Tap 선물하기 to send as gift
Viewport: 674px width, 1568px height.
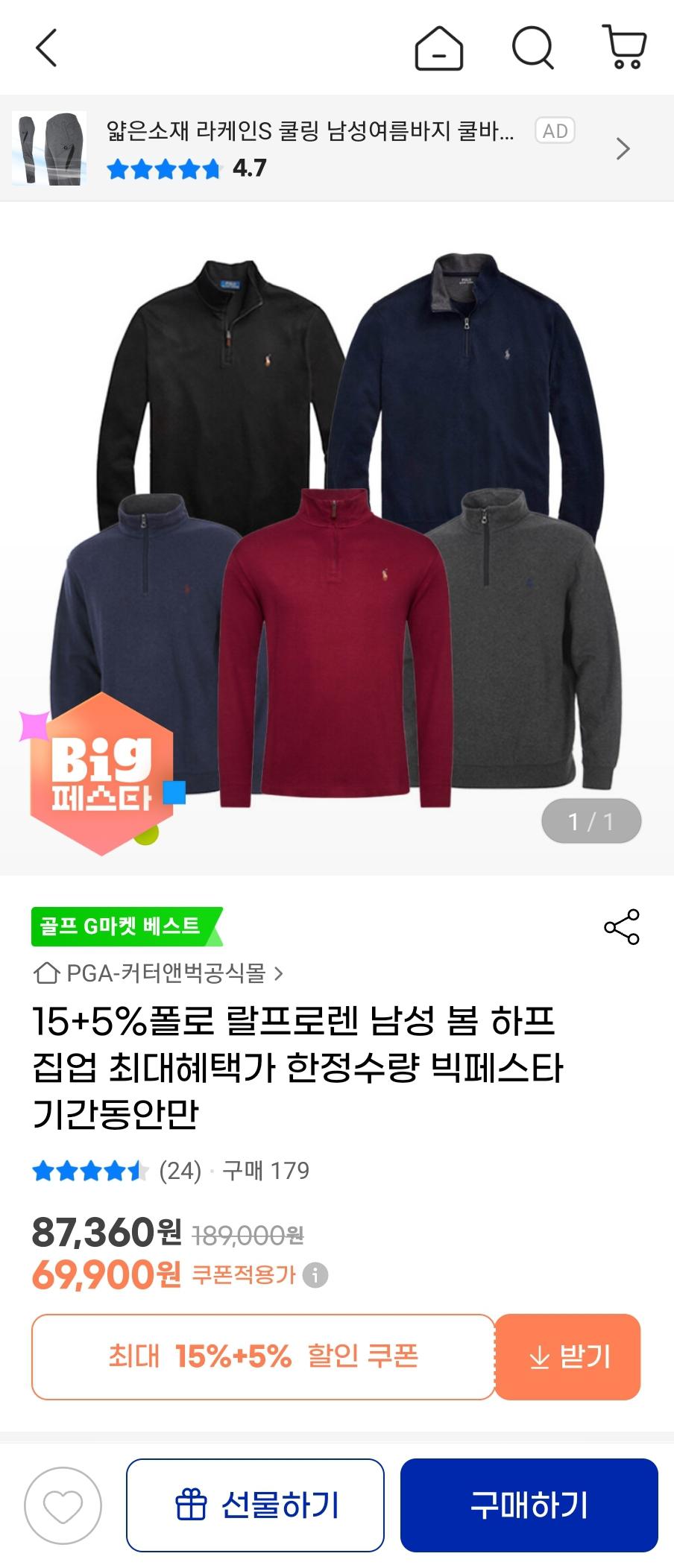point(255,1505)
